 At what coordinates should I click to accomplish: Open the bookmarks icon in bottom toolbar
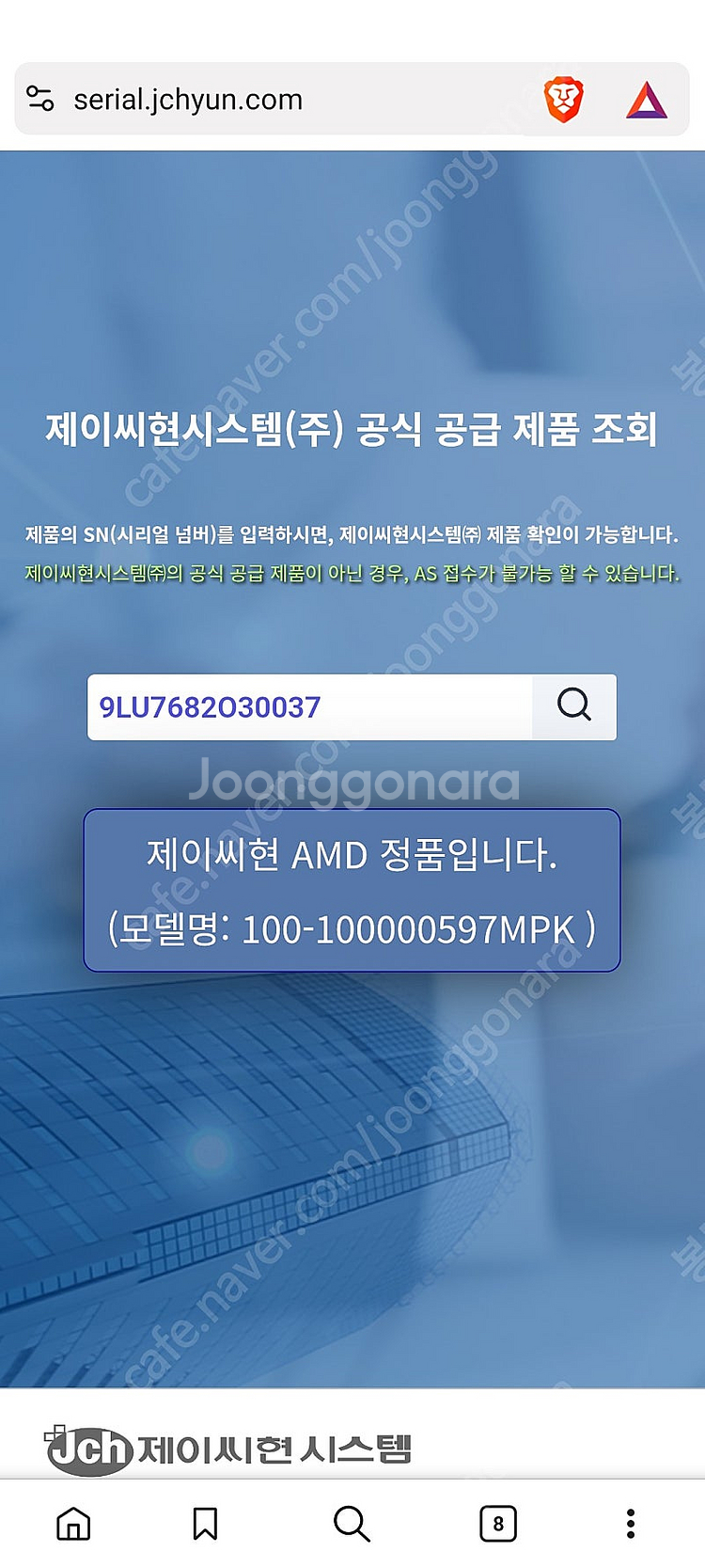[205, 1524]
